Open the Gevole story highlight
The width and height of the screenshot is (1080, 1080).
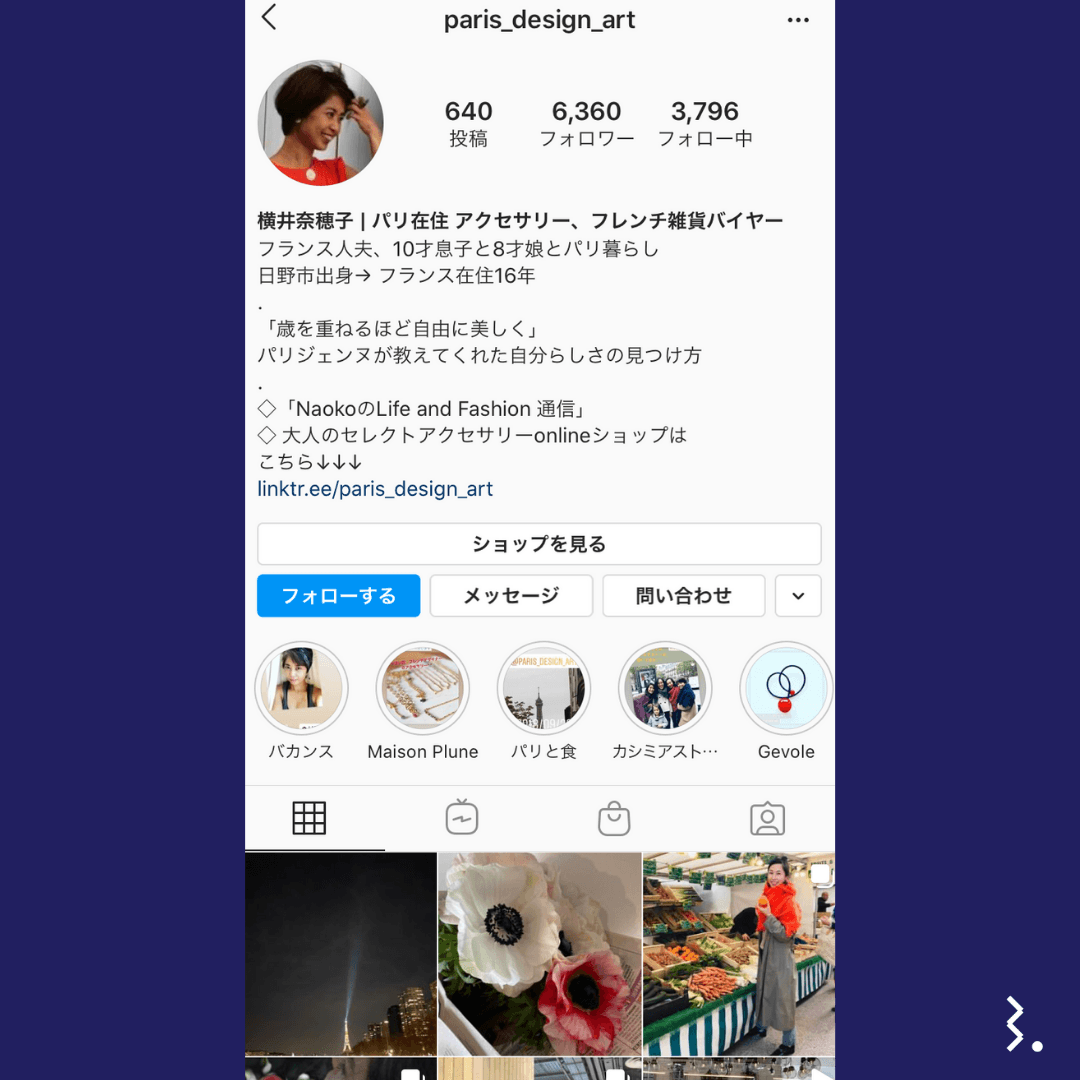tap(786, 689)
